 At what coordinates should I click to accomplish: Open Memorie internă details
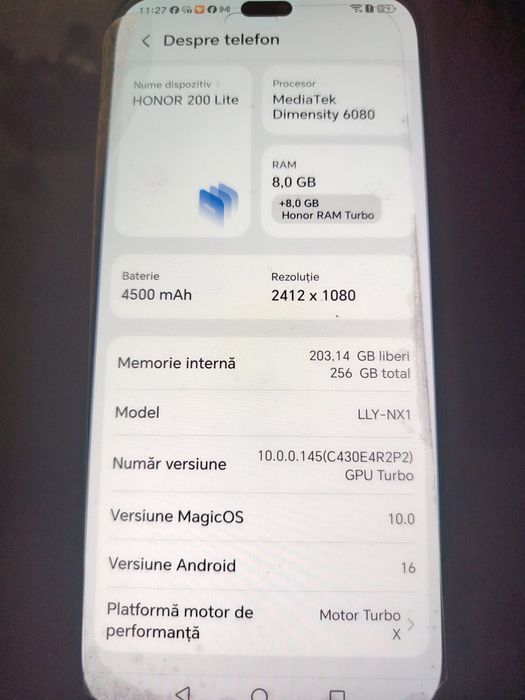click(262, 364)
